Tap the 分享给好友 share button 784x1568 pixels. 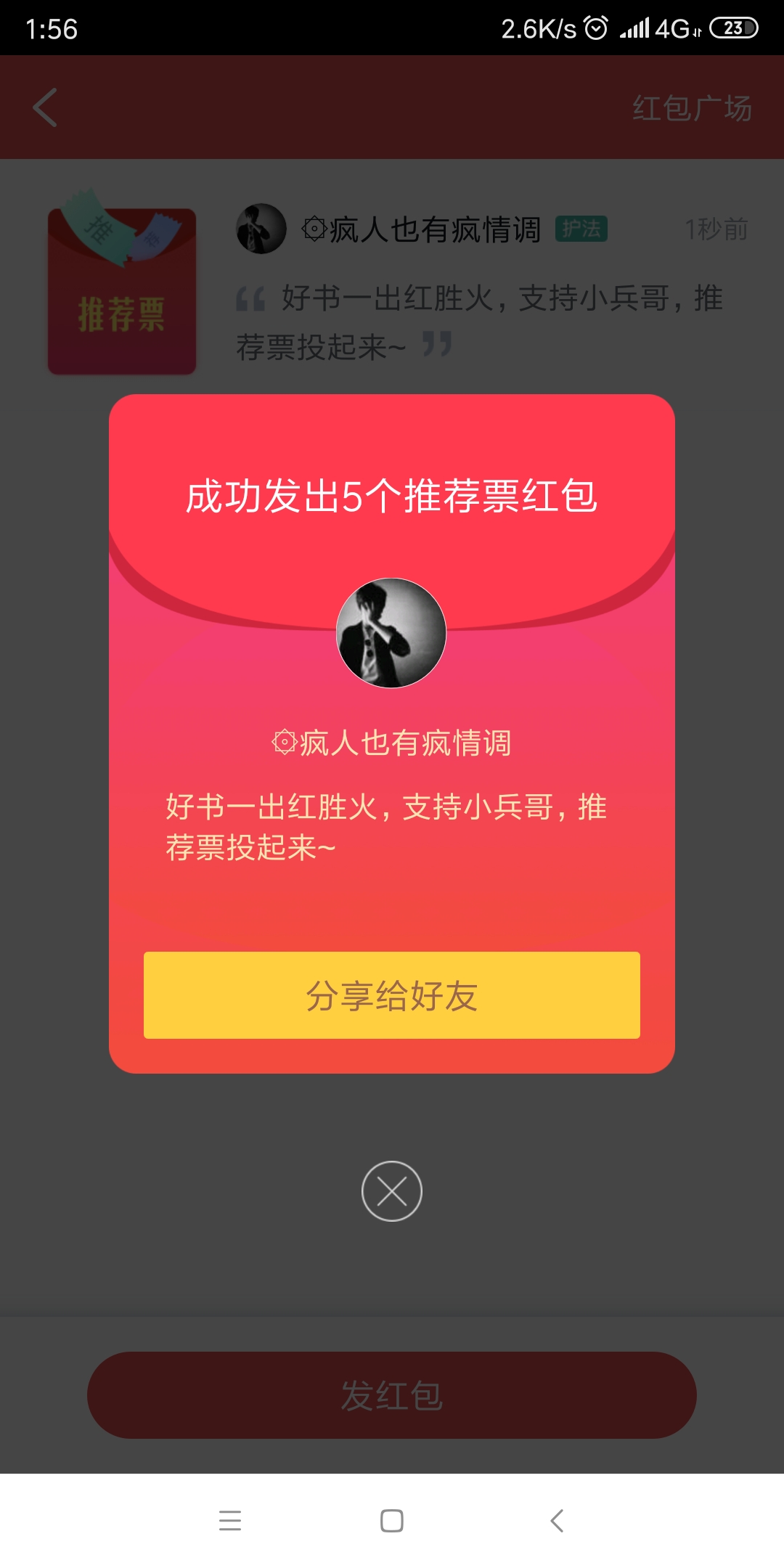pyautogui.click(x=392, y=995)
